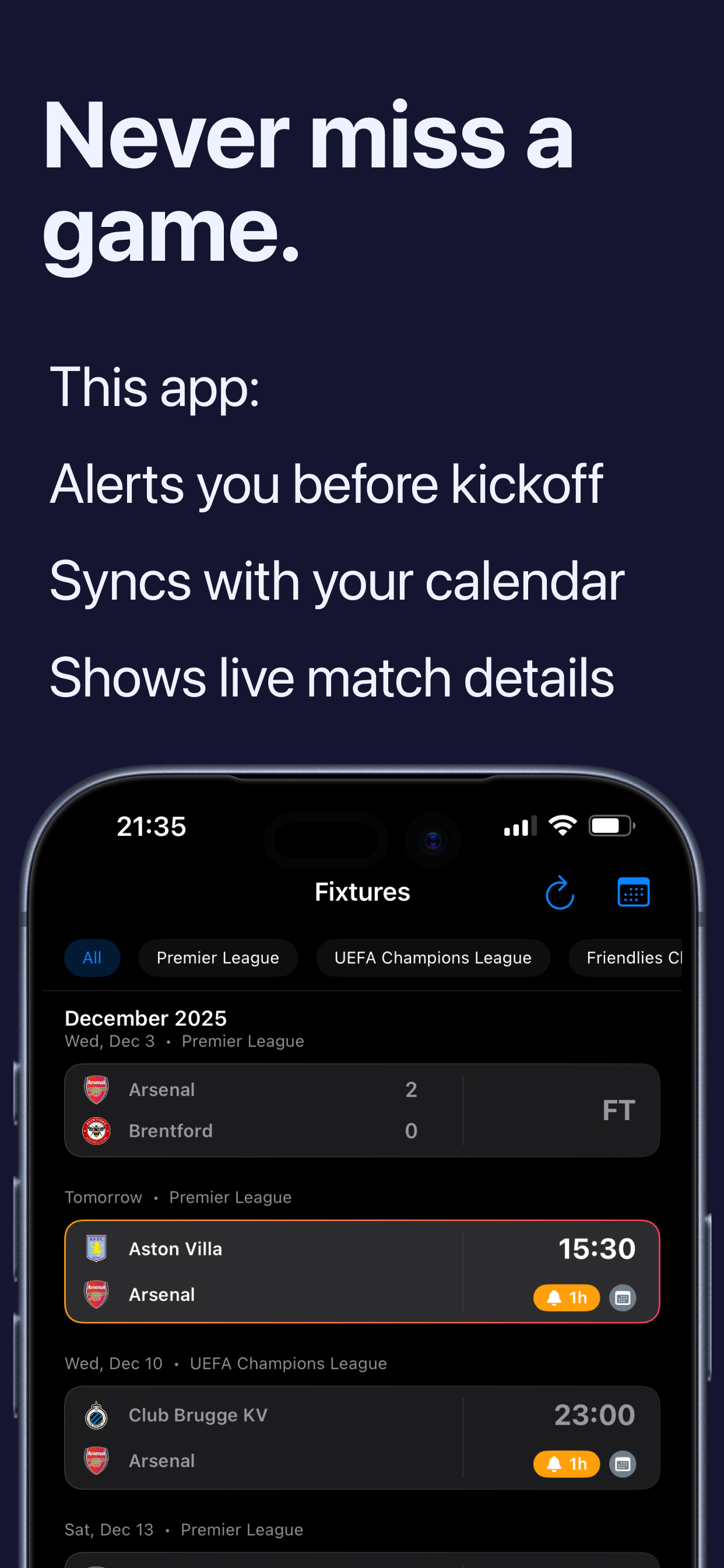The height and width of the screenshot is (1568, 724).
Task: Tap the Wi-Fi icon in the status bar
Action: [x=562, y=824]
